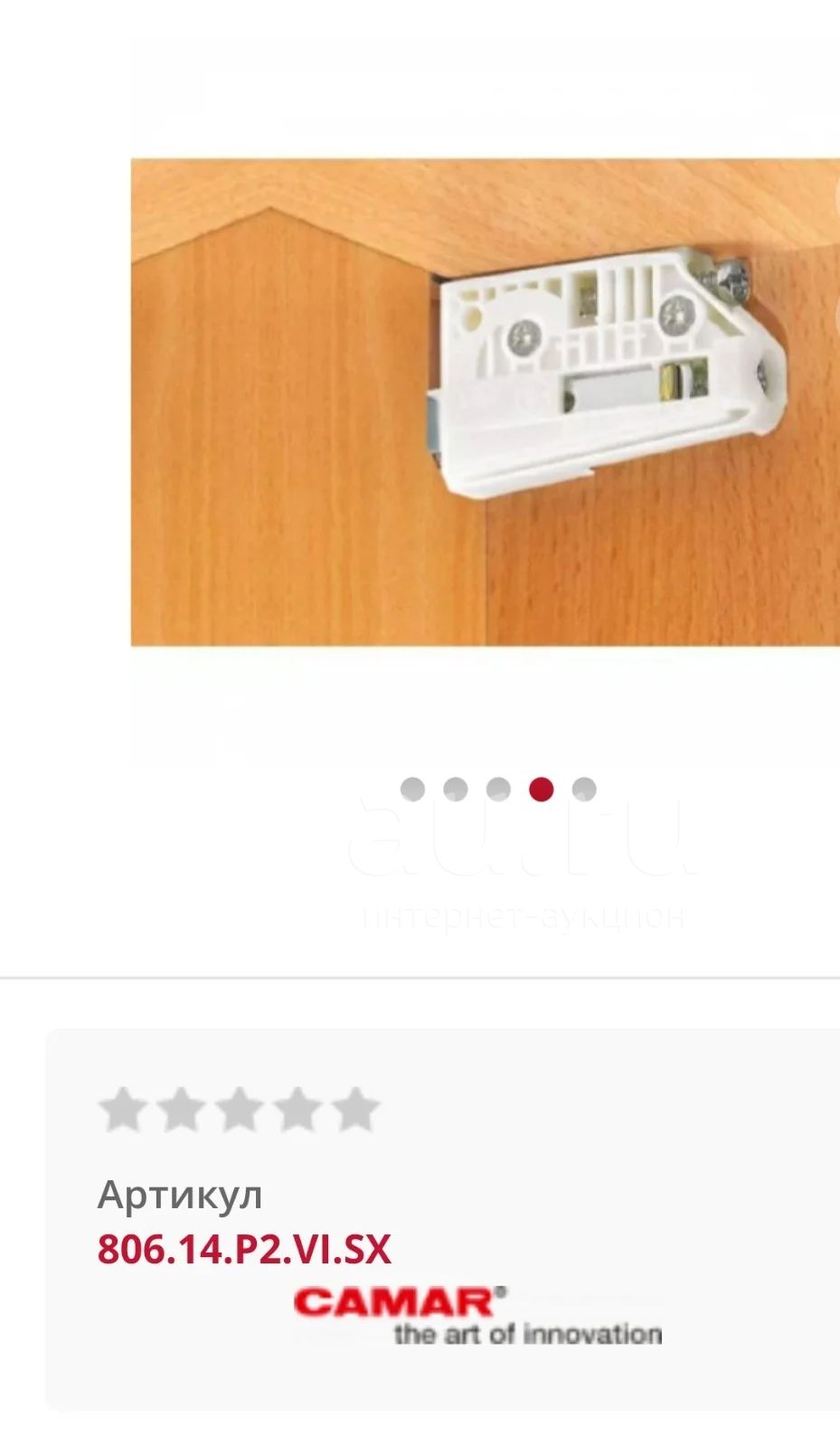This screenshot has height=1447, width=840.
Task: Go to the second image indicator dot
Action: 456,789
